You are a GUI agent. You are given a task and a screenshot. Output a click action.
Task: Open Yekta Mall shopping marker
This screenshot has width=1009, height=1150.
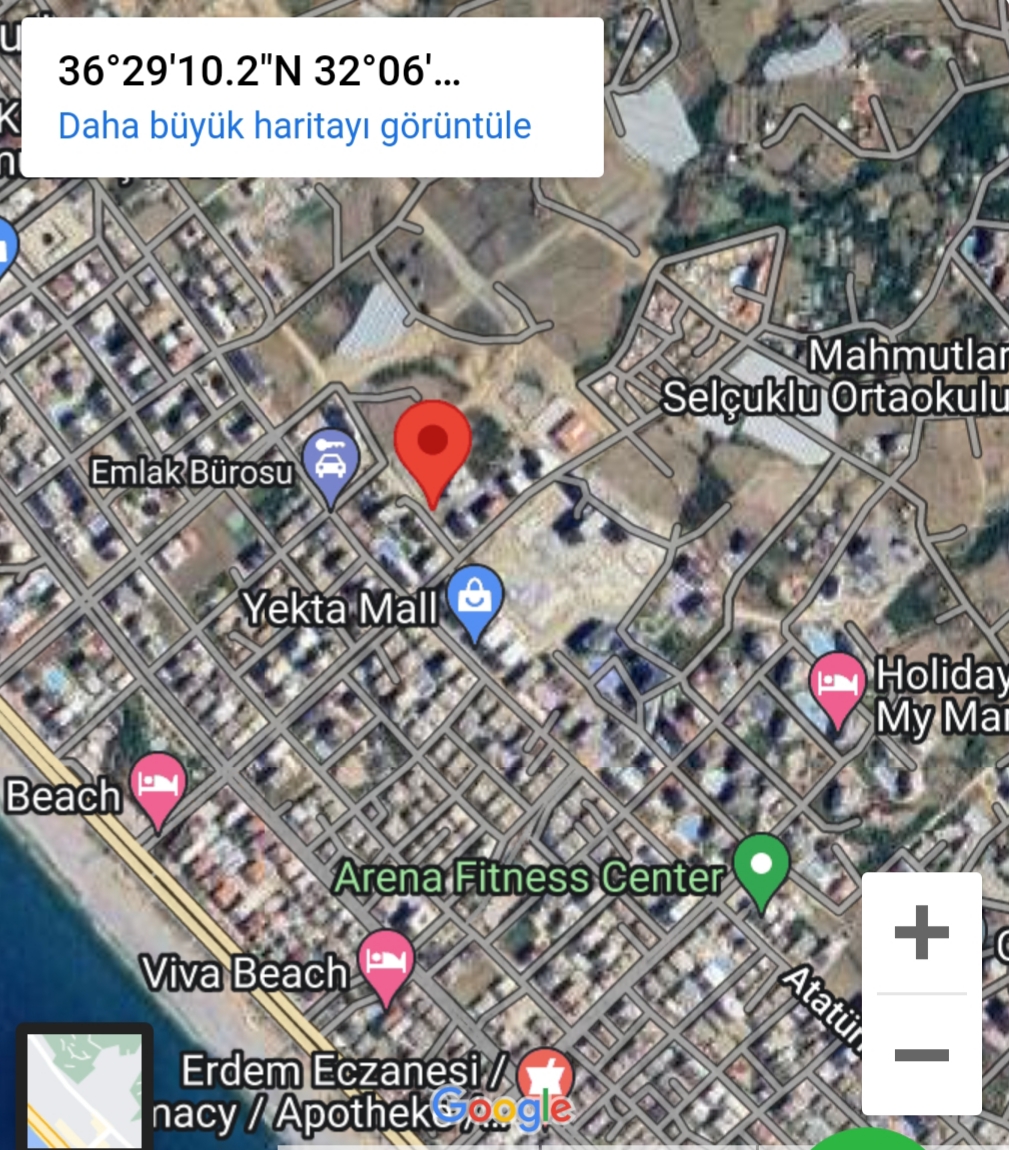(475, 600)
